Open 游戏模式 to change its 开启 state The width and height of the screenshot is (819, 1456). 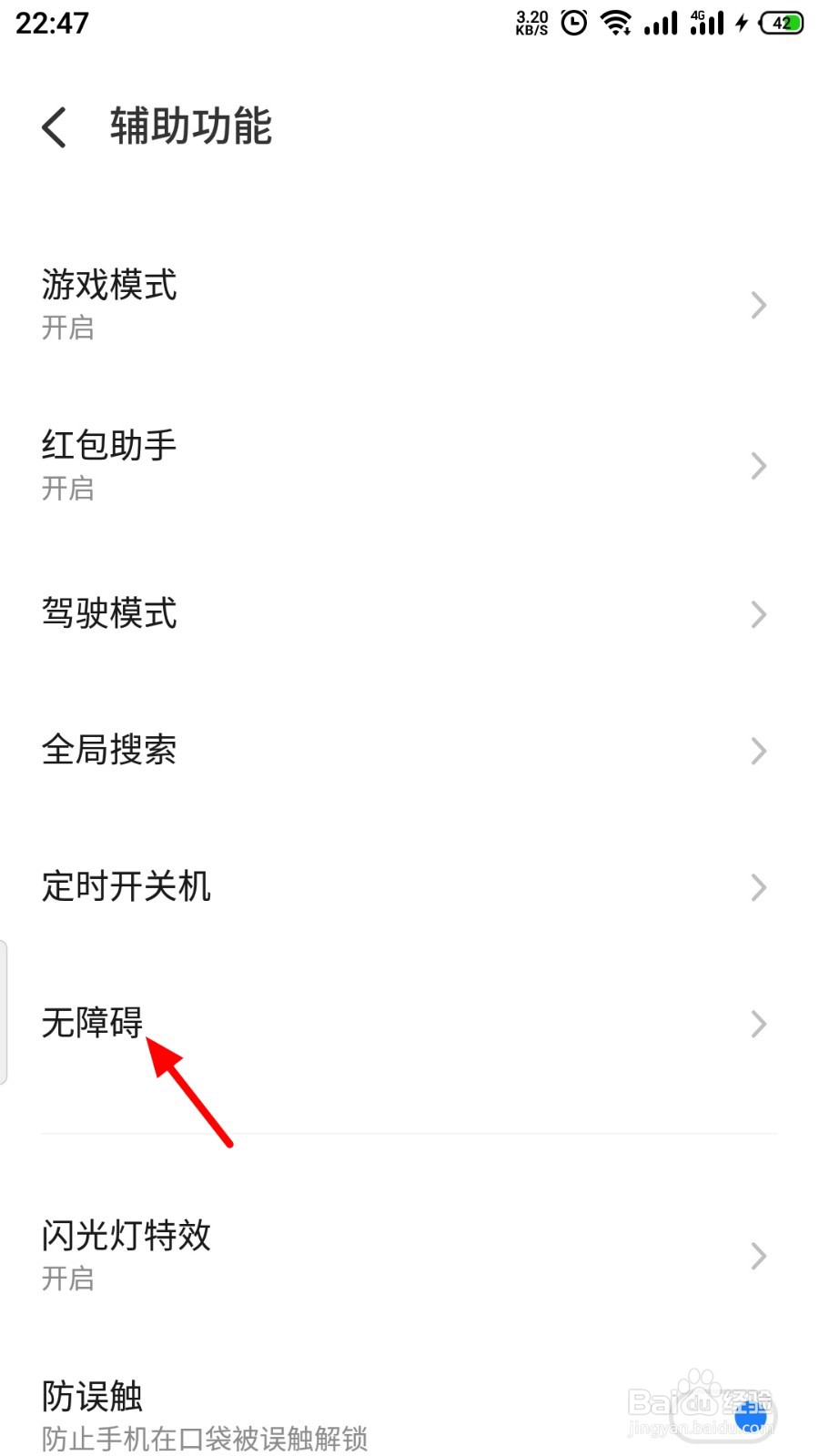409,305
